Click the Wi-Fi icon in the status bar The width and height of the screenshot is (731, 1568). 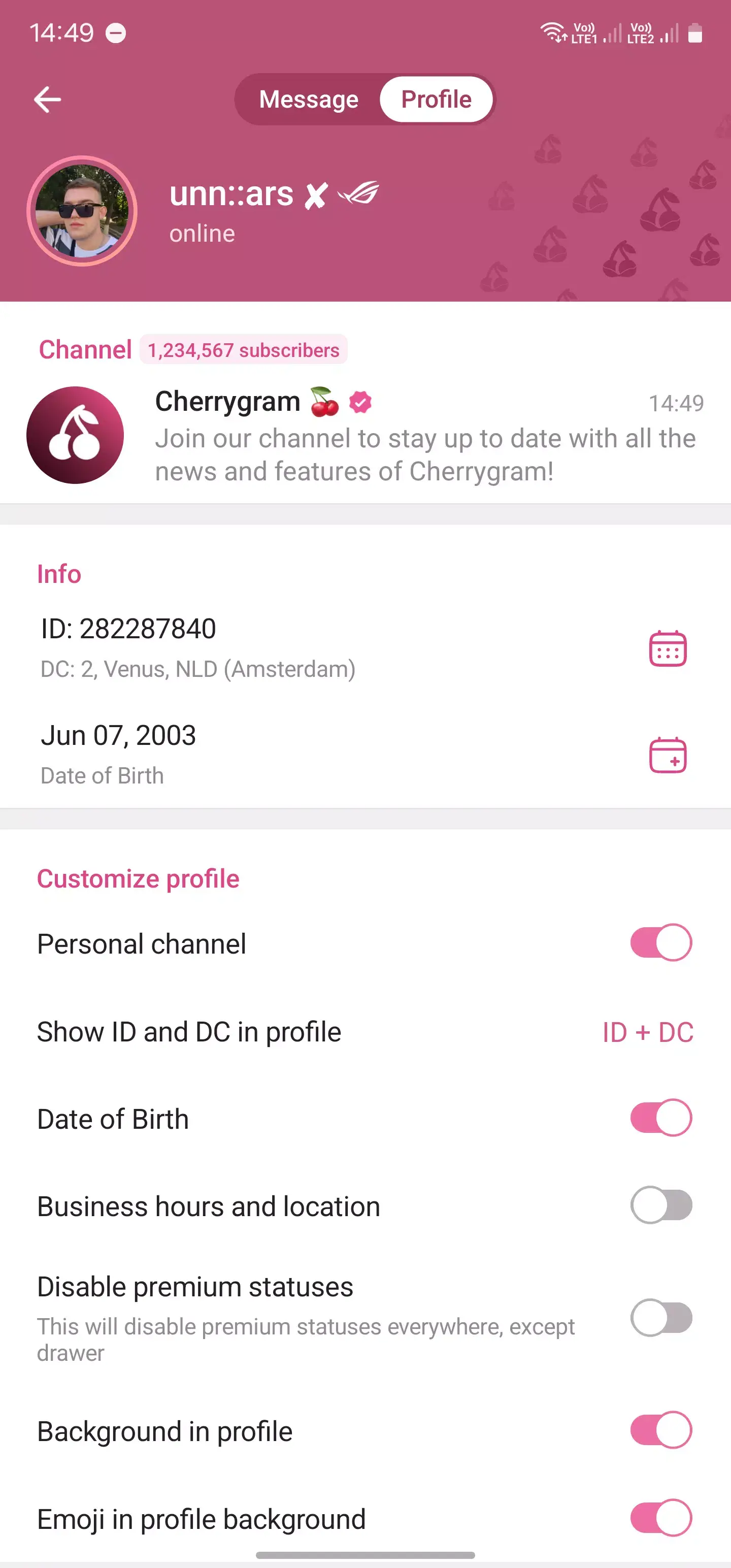tap(553, 31)
